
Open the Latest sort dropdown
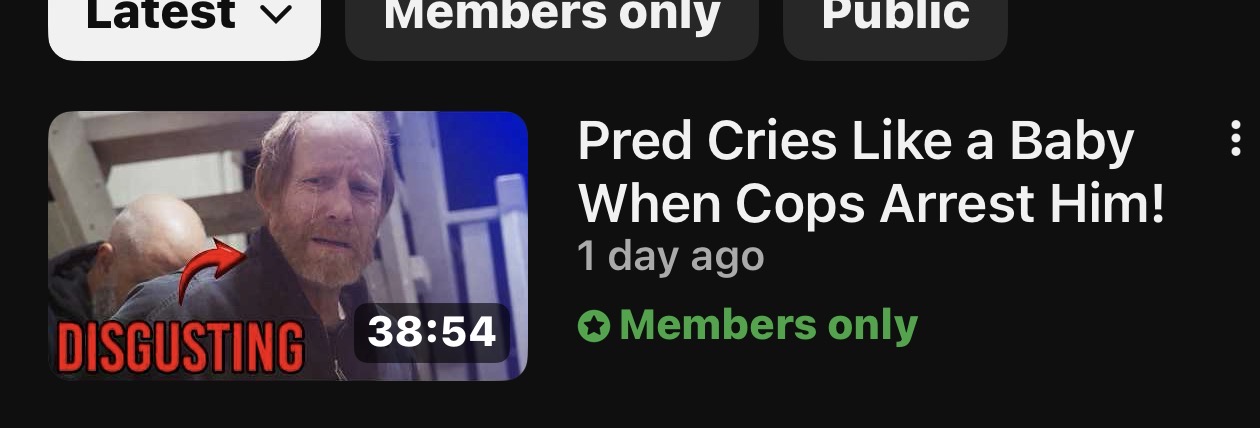point(185,20)
